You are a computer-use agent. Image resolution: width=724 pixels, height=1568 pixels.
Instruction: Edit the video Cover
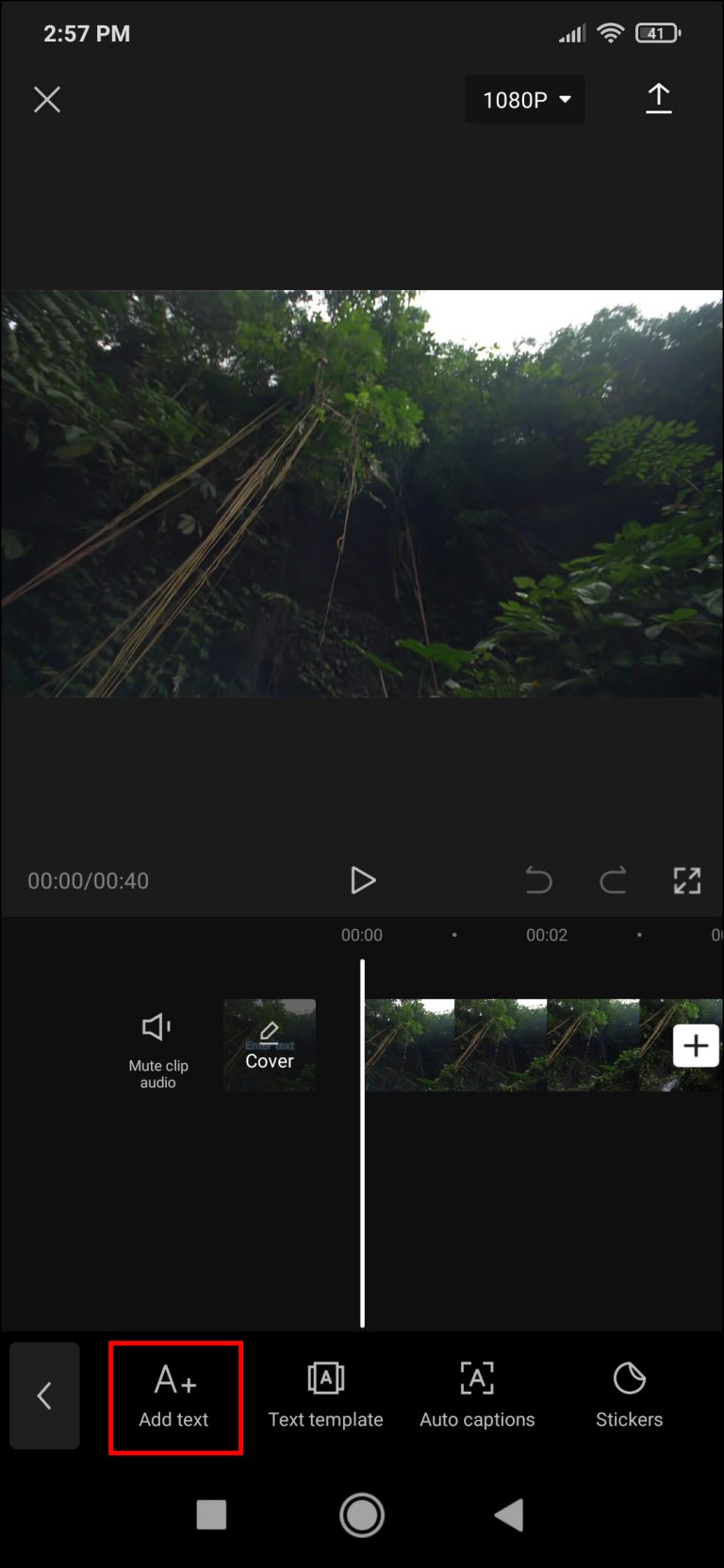coord(269,1045)
